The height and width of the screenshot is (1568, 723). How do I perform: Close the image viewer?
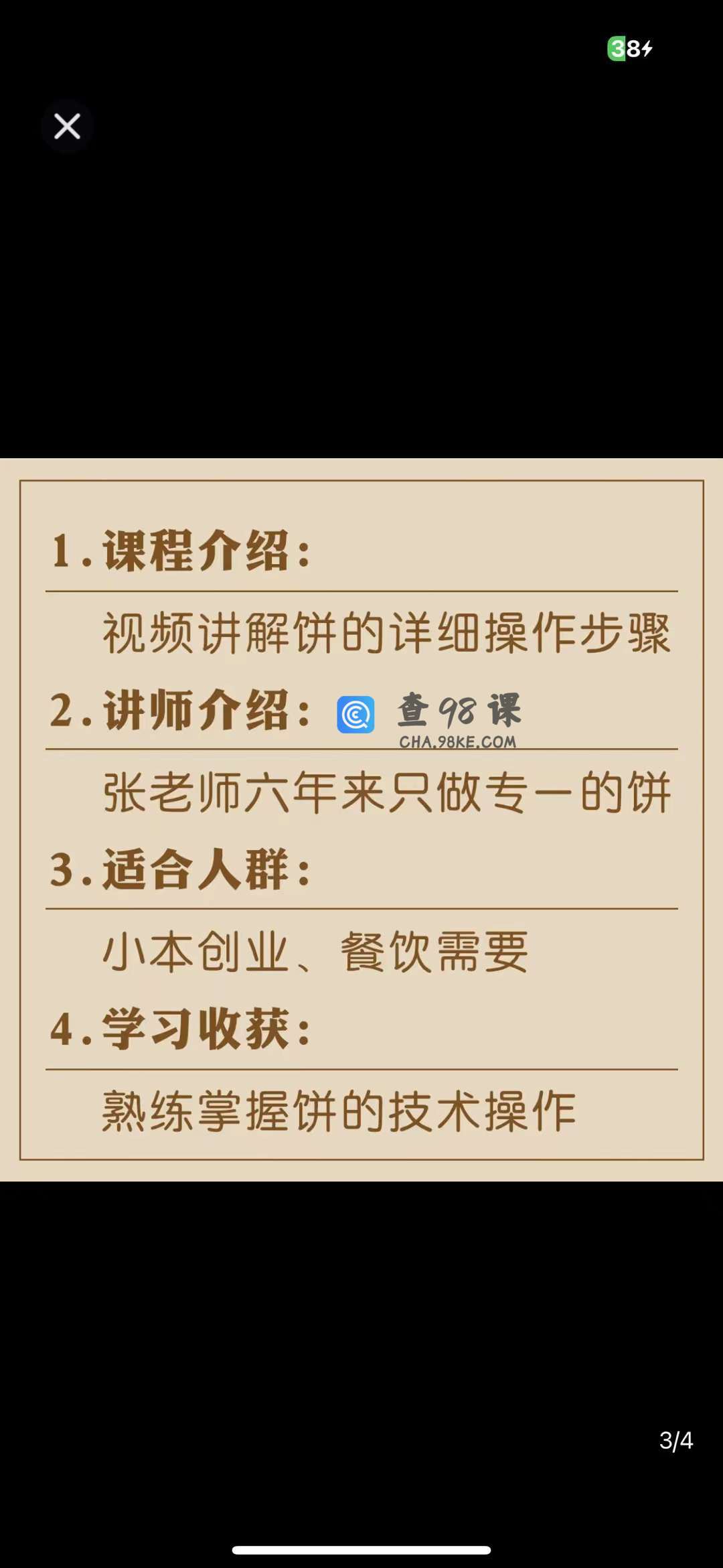[x=67, y=126]
